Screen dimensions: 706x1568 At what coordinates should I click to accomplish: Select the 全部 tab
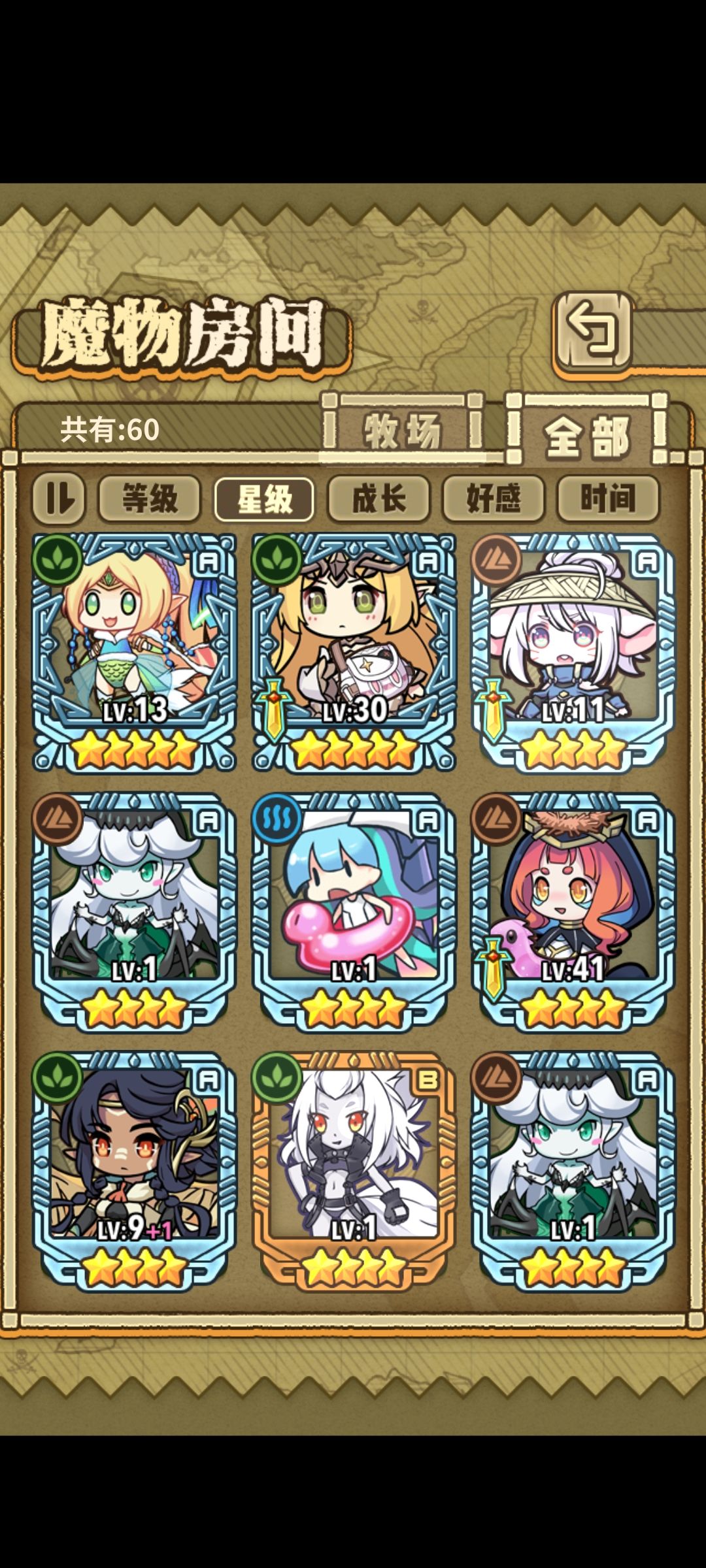click(587, 433)
